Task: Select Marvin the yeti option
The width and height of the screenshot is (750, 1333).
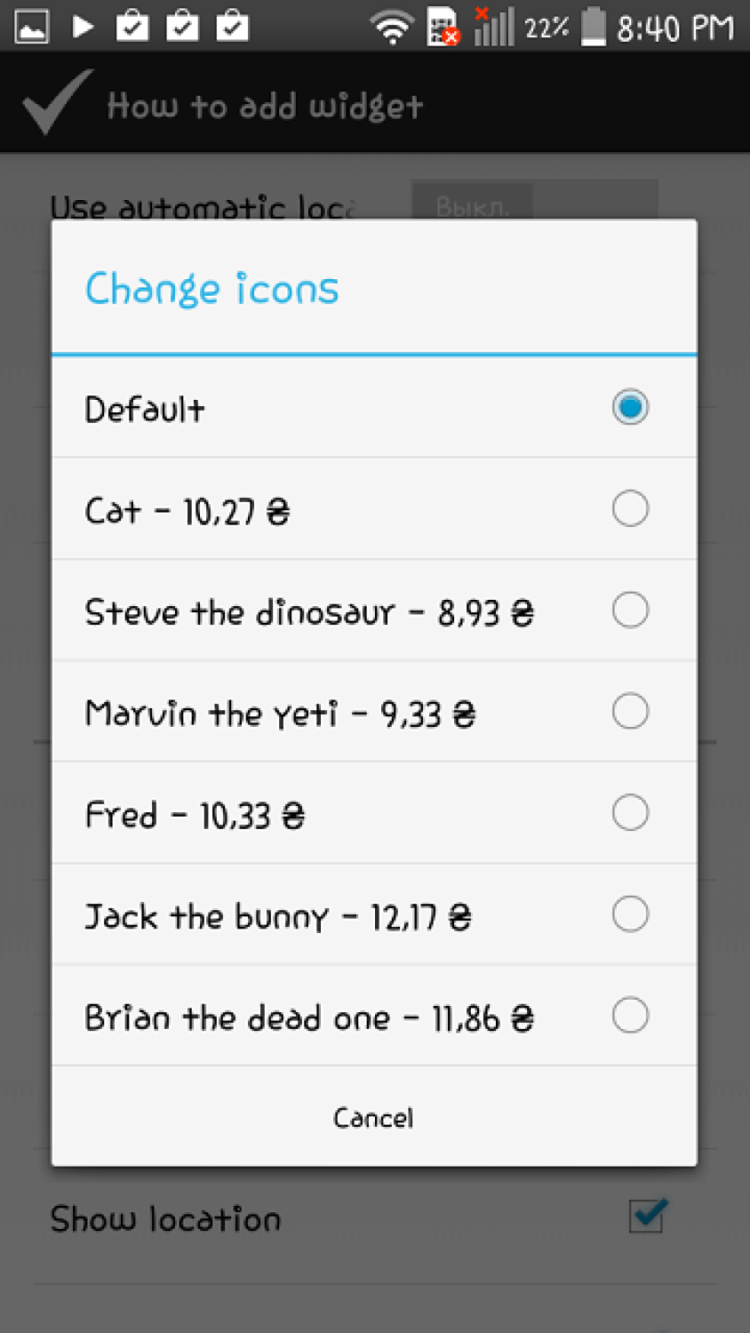Action: pyautogui.click(x=629, y=713)
